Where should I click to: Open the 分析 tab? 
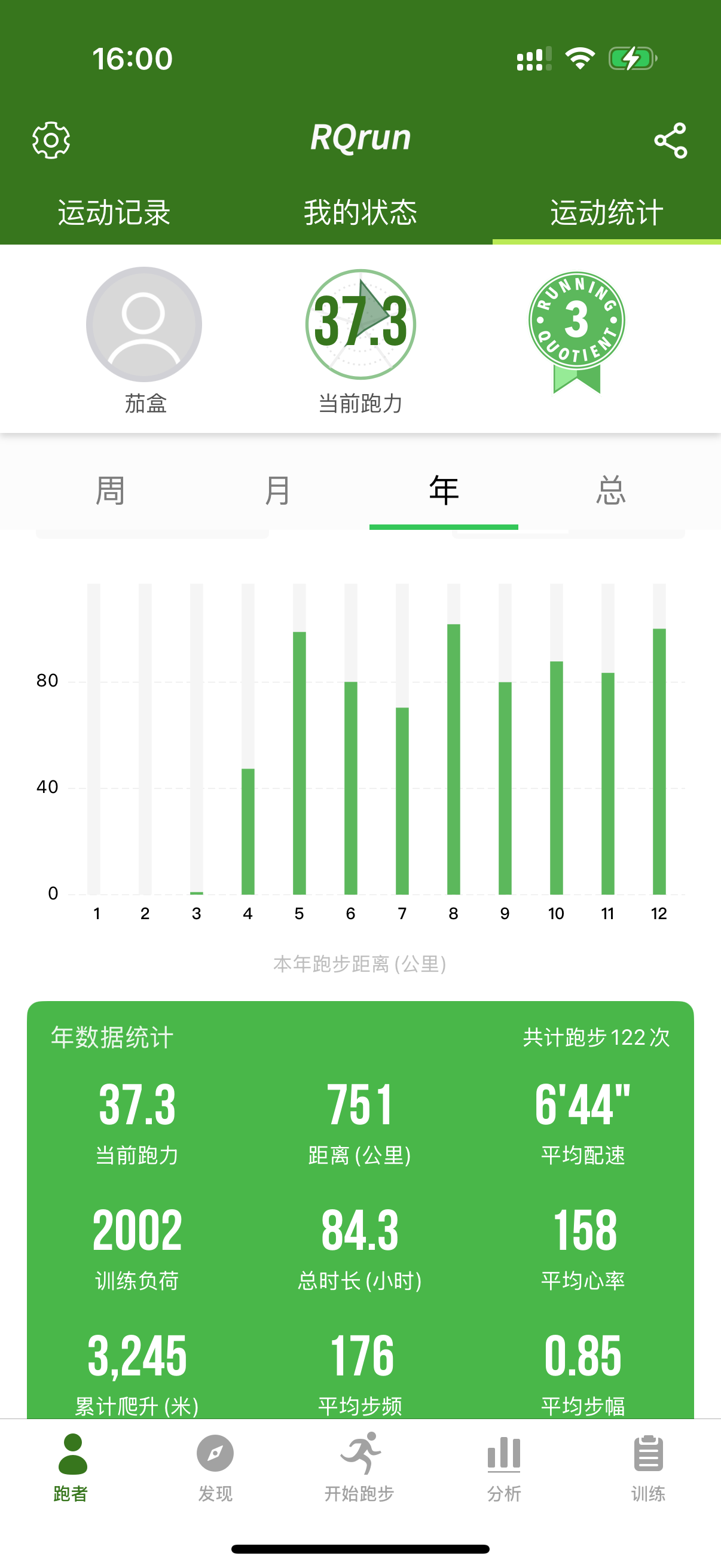[x=504, y=1467]
